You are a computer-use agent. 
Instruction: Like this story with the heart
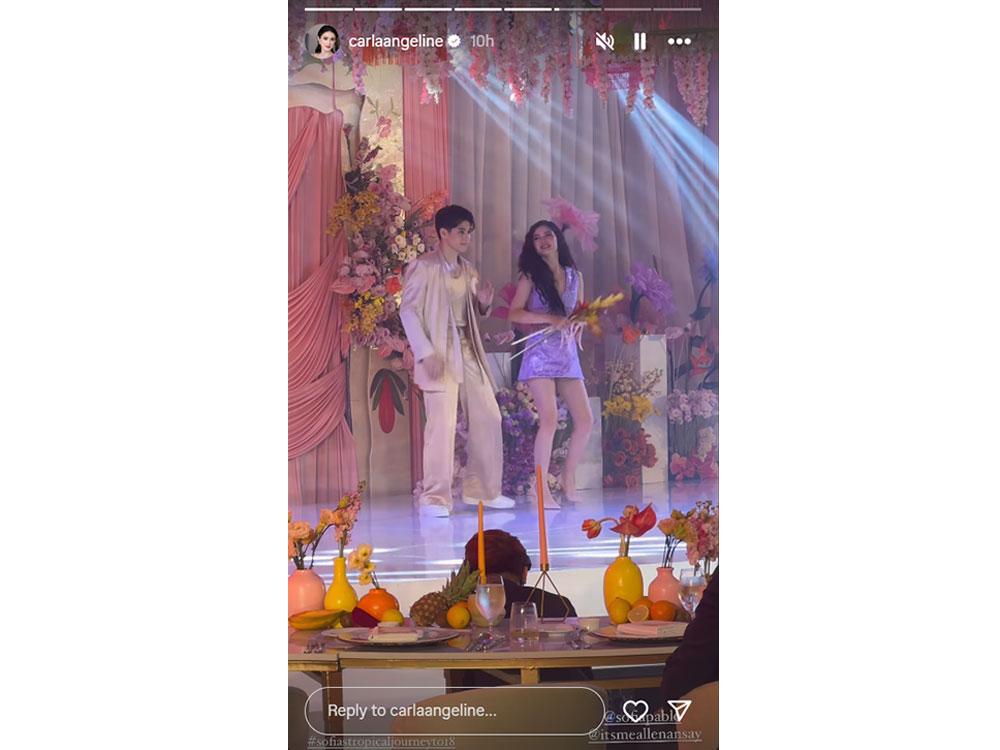(635, 710)
